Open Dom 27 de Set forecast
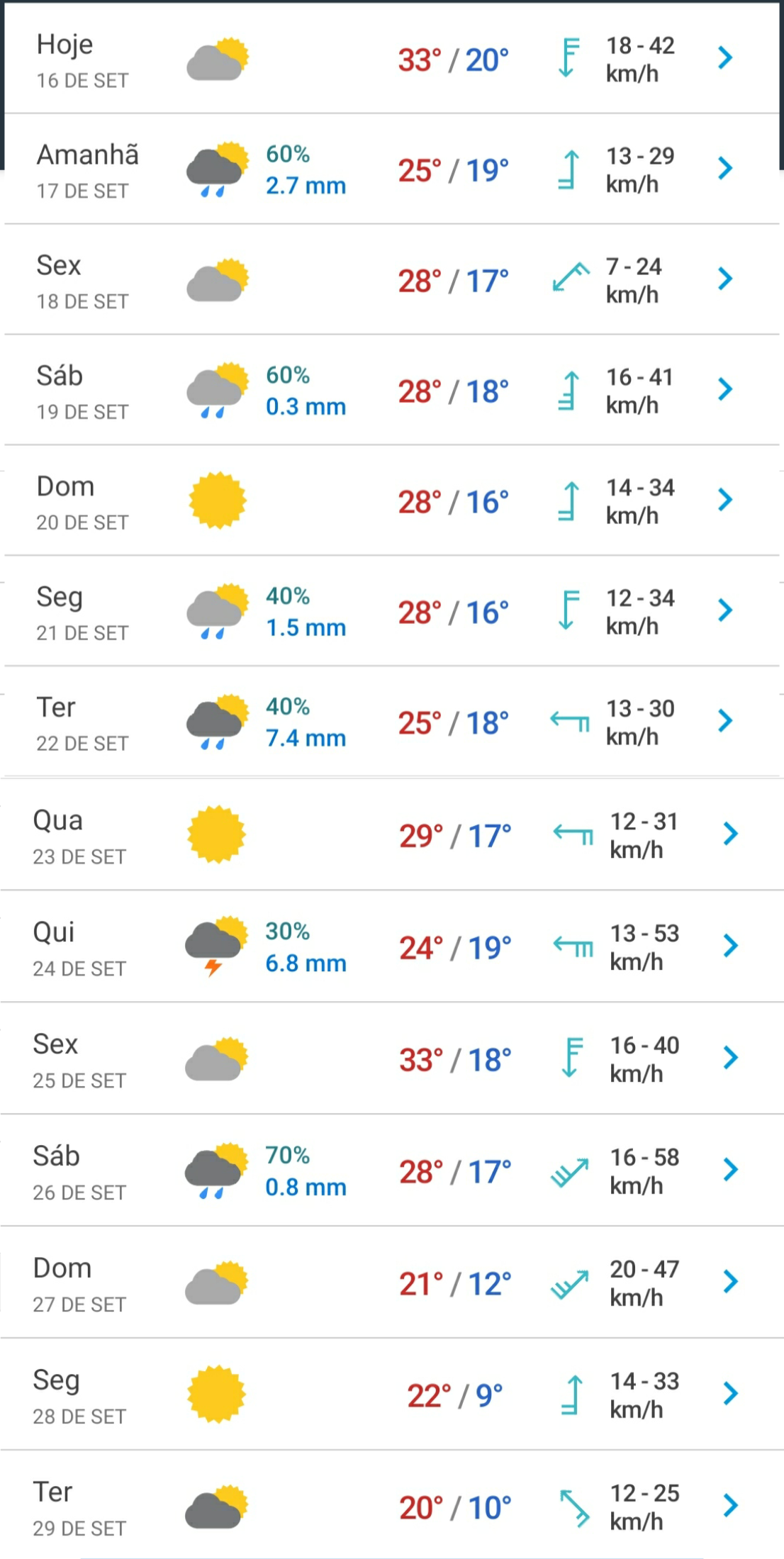Screen dimensions: 784x1559 click(392, 1283)
